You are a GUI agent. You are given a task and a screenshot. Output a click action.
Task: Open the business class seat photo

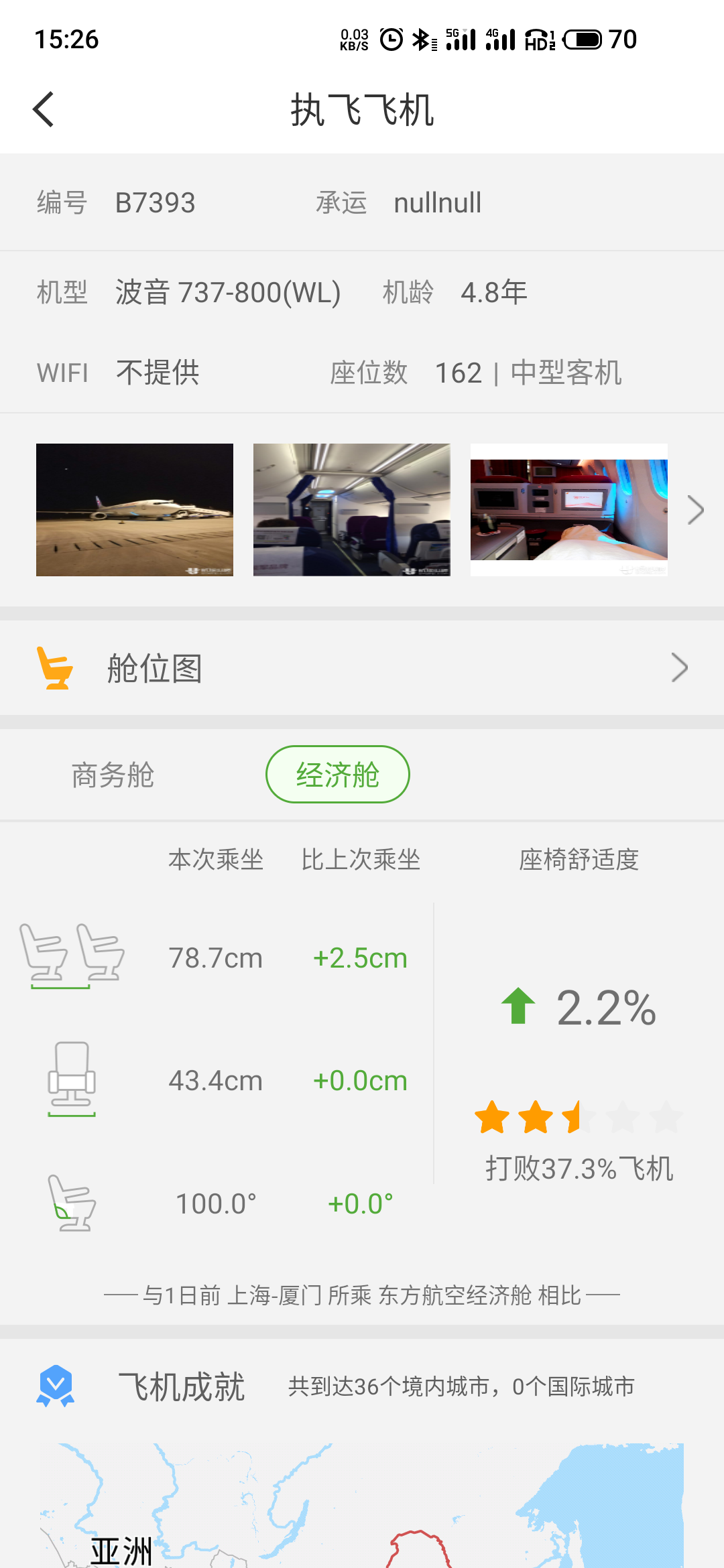pyautogui.click(x=568, y=510)
